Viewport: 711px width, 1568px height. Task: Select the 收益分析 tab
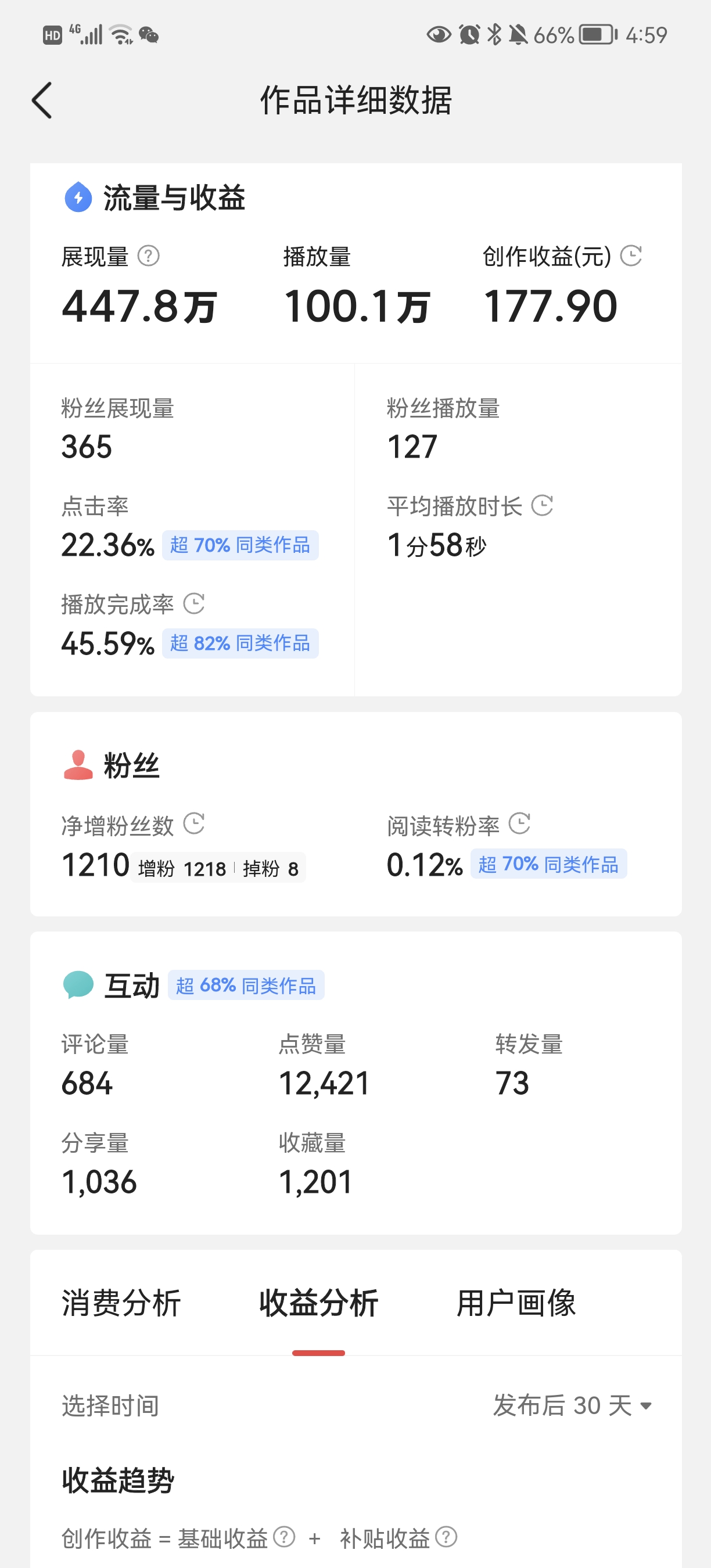point(319,1302)
